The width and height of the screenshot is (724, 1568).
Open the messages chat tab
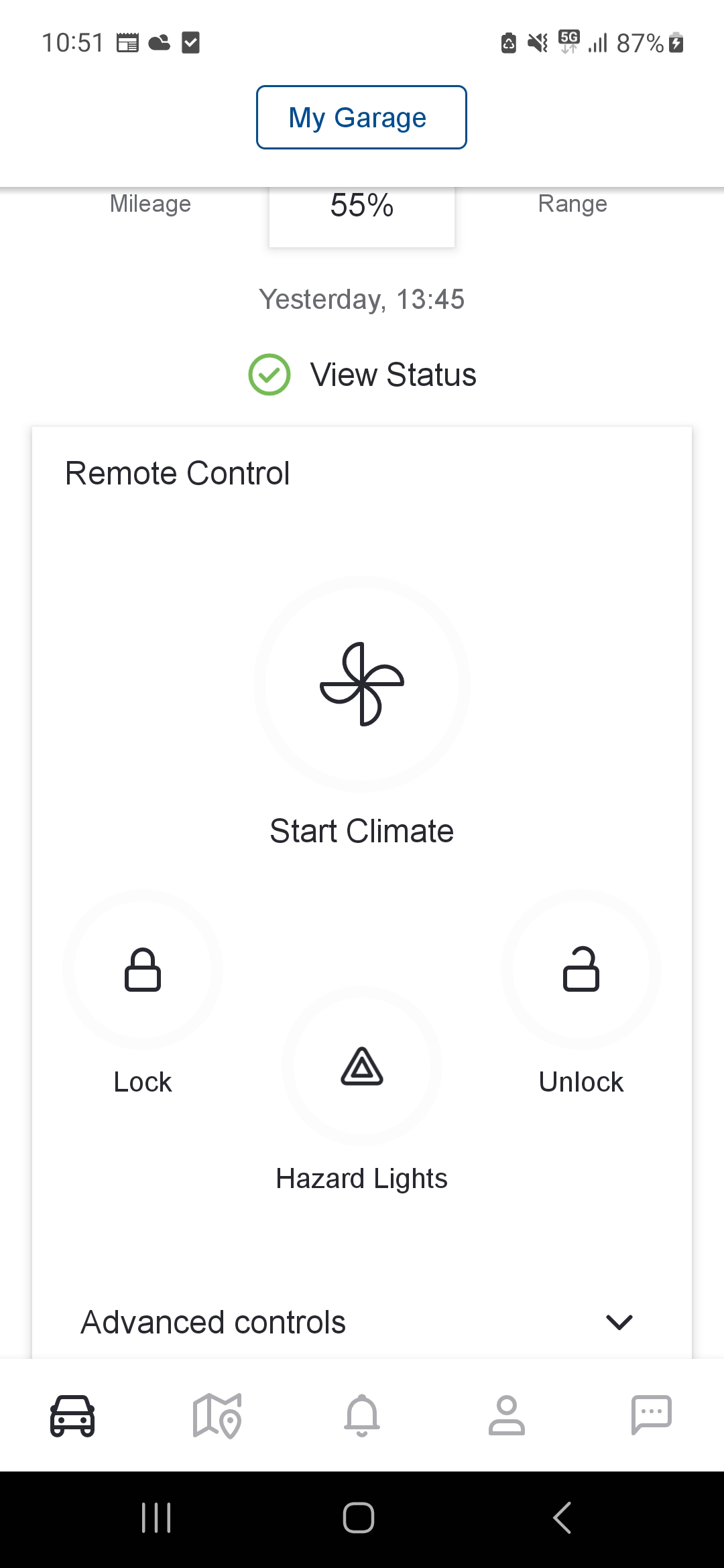pos(652,1416)
